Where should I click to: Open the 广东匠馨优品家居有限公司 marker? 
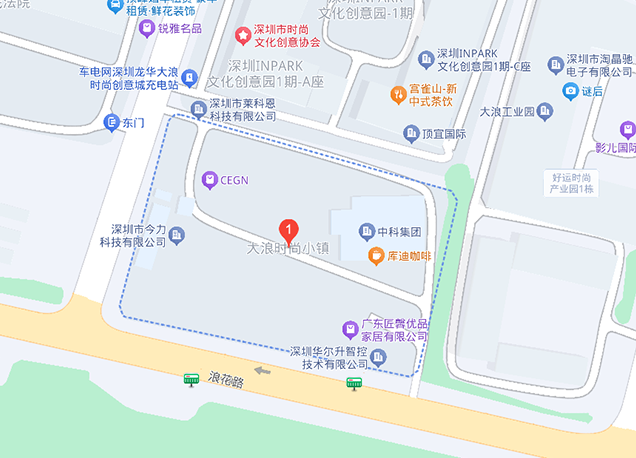pos(350,328)
